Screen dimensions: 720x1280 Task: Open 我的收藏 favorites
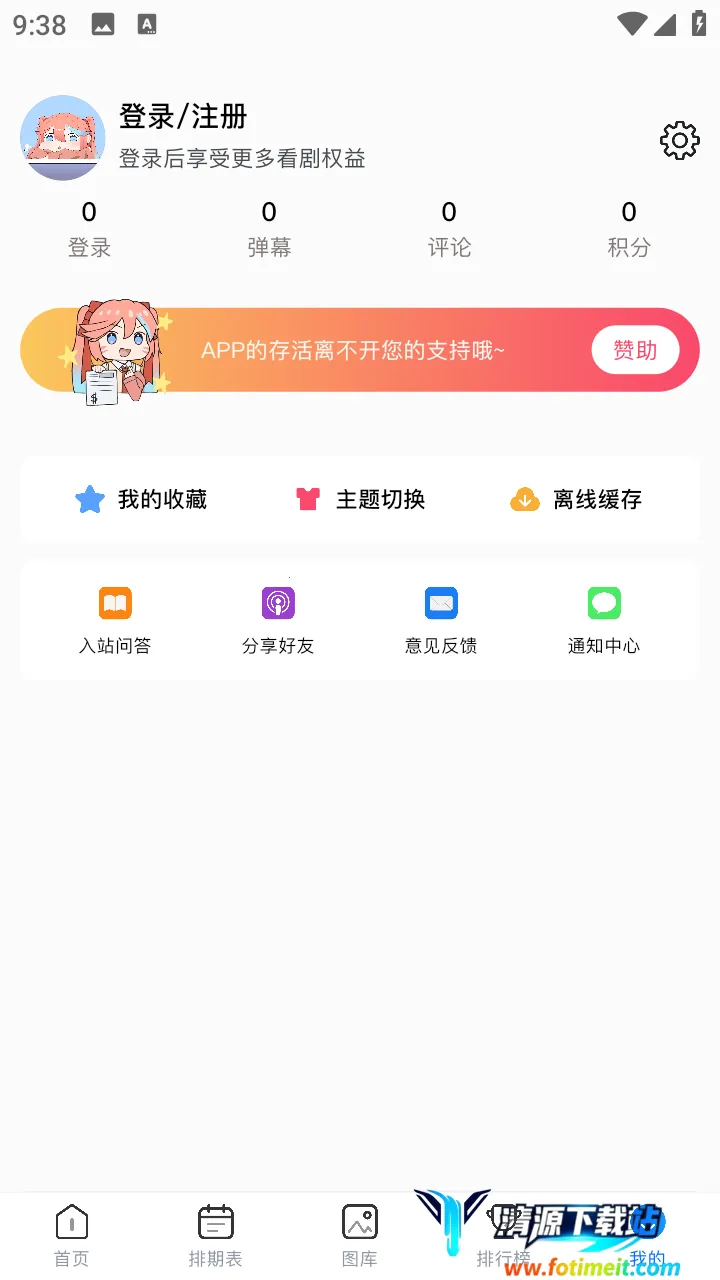click(x=141, y=499)
